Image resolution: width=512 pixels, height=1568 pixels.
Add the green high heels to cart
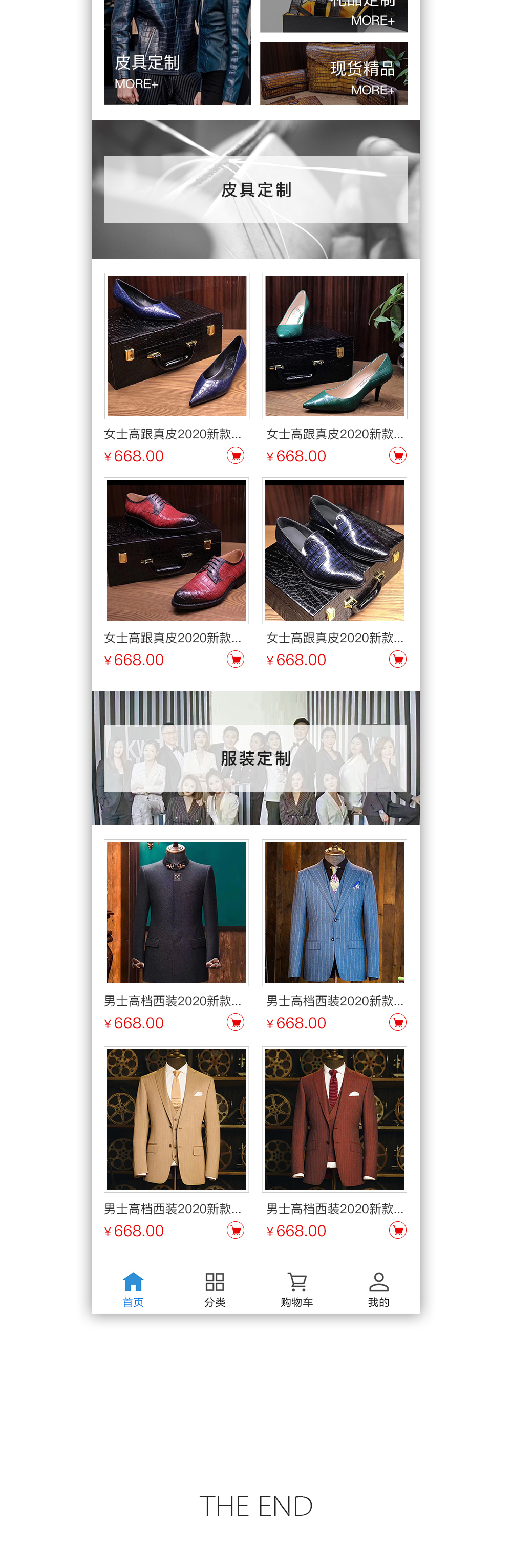[x=397, y=455]
